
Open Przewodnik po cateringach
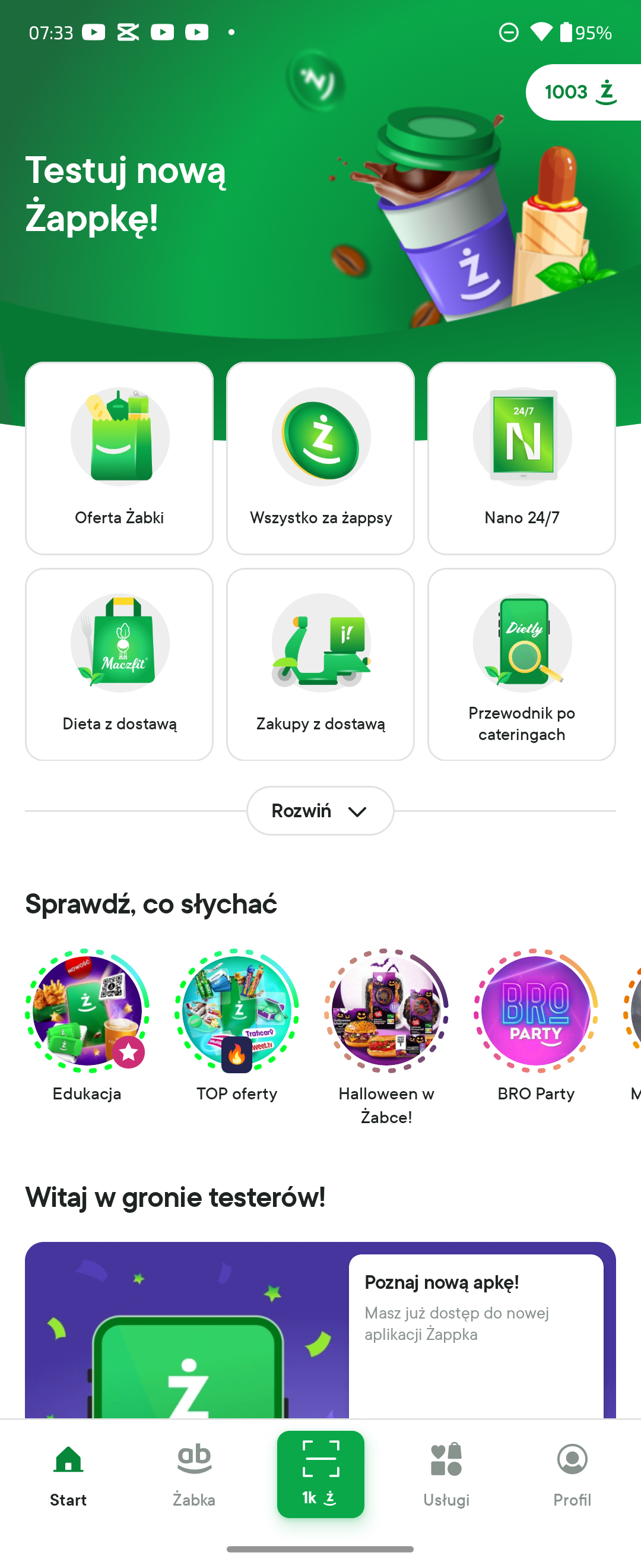521,664
